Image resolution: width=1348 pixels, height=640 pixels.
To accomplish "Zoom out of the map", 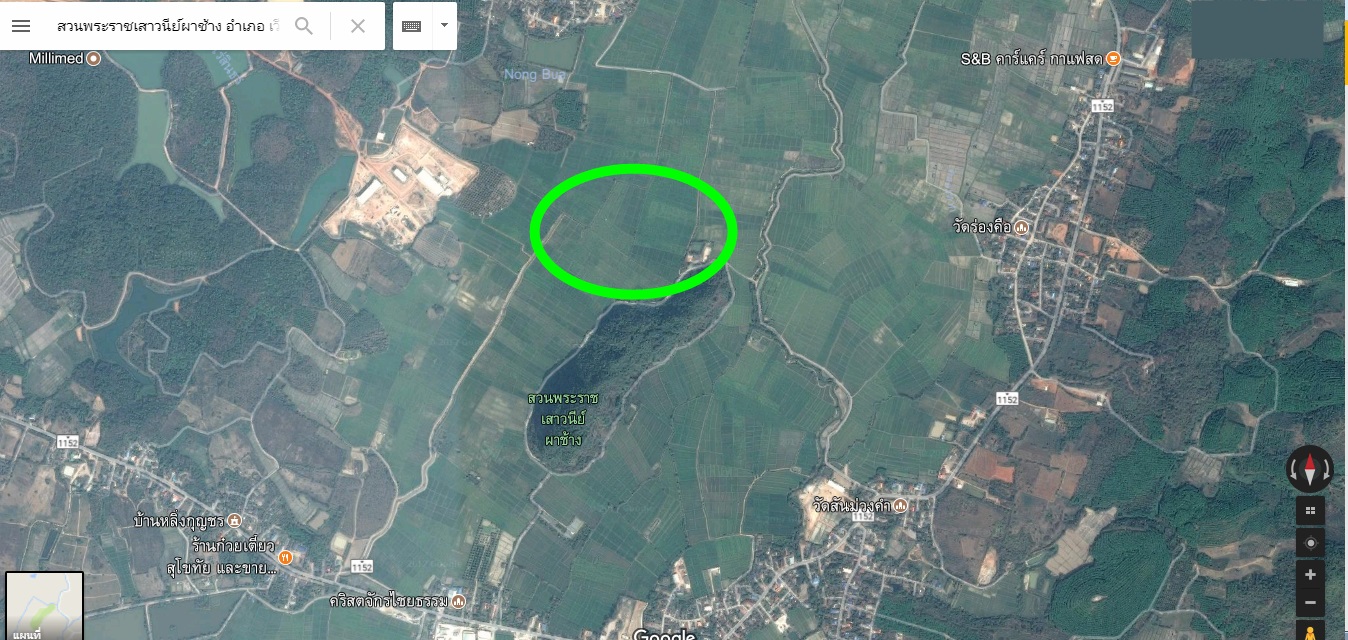I will 1310,603.
